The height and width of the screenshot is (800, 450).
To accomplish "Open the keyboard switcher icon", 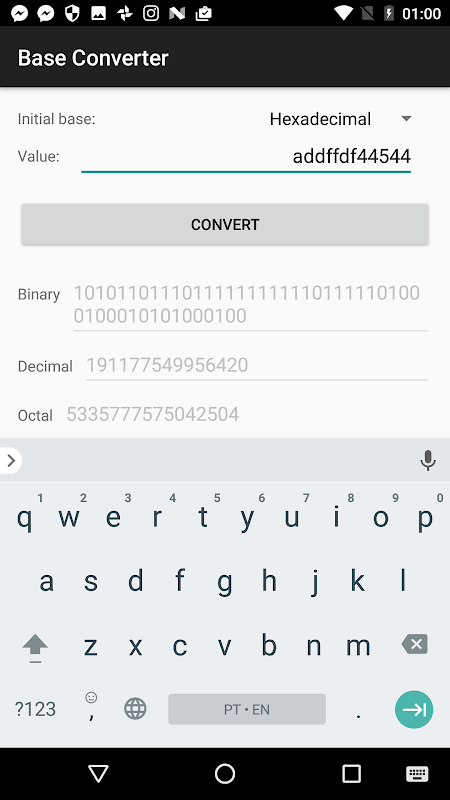I will coord(417,774).
